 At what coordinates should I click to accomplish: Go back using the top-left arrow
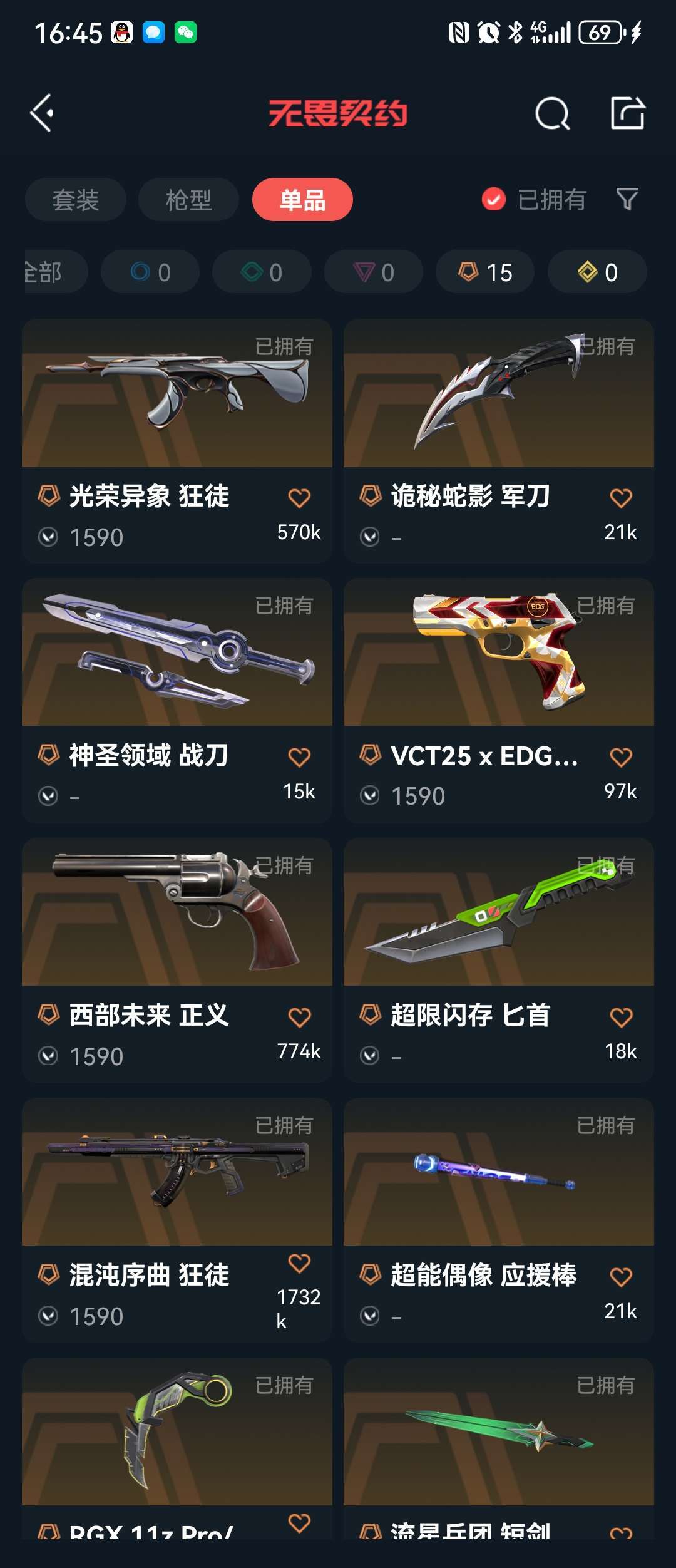(43, 113)
